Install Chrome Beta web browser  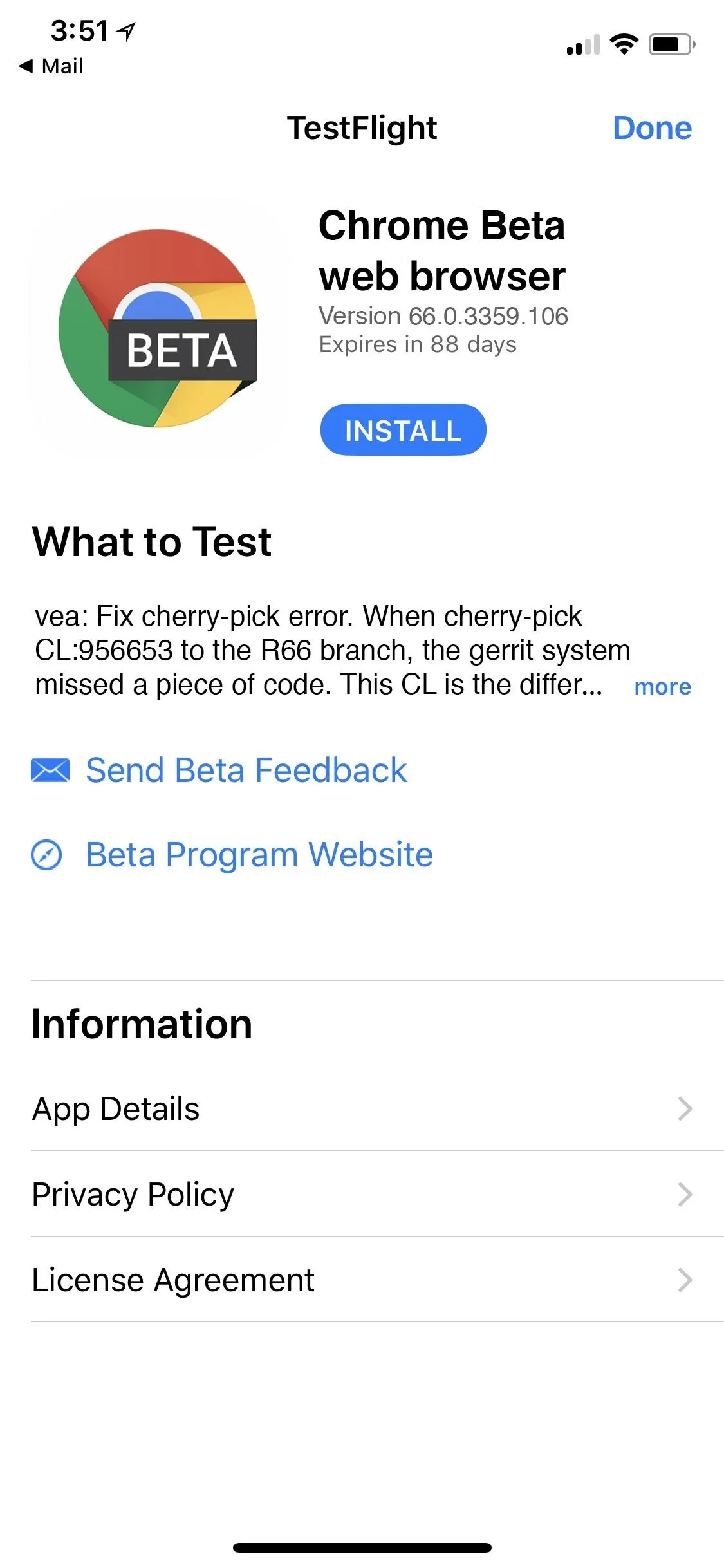(403, 430)
